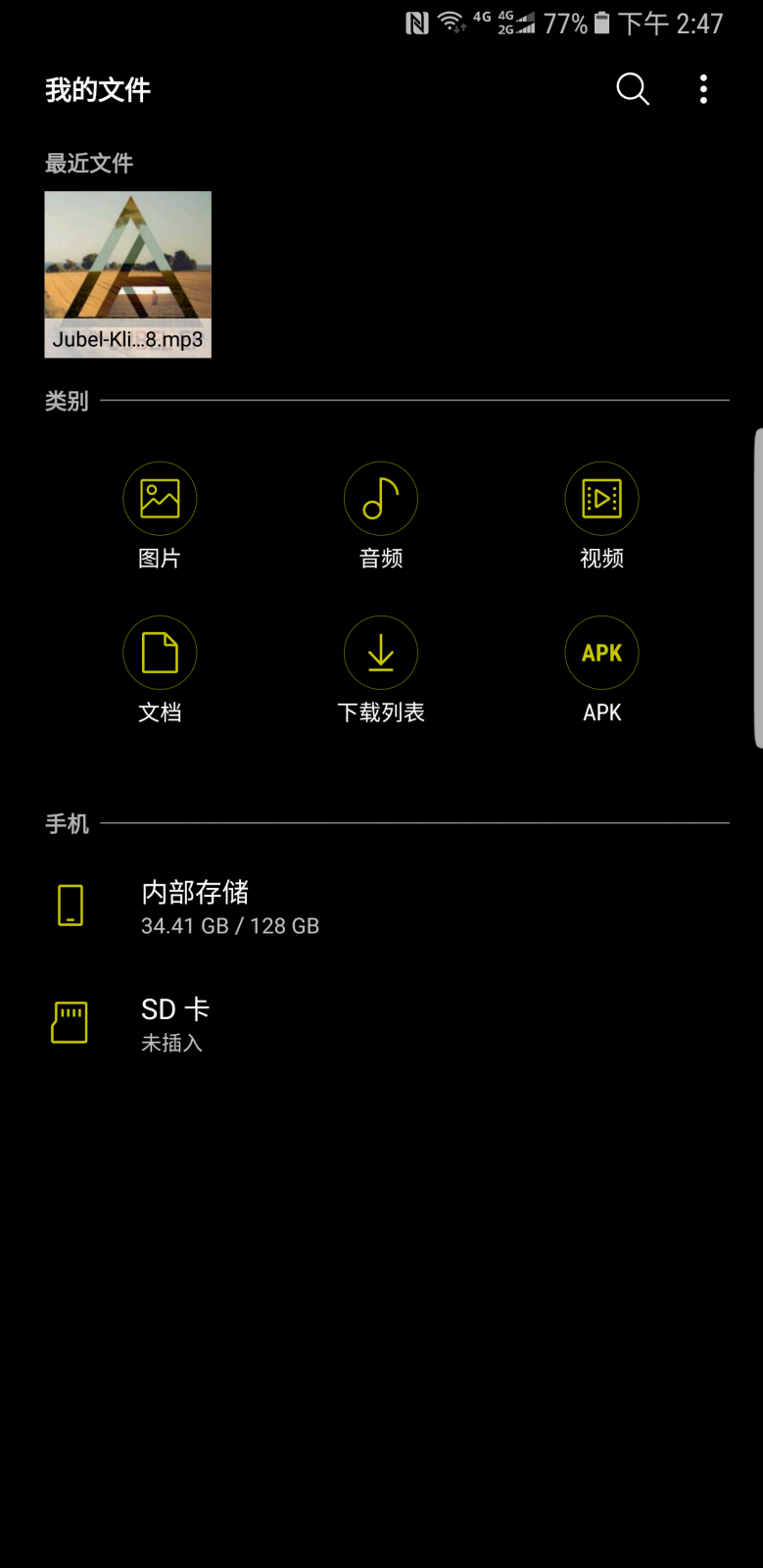Tap the 类别 section header
The width and height of the screenshot is (763, 1568).
pos(65,402)
